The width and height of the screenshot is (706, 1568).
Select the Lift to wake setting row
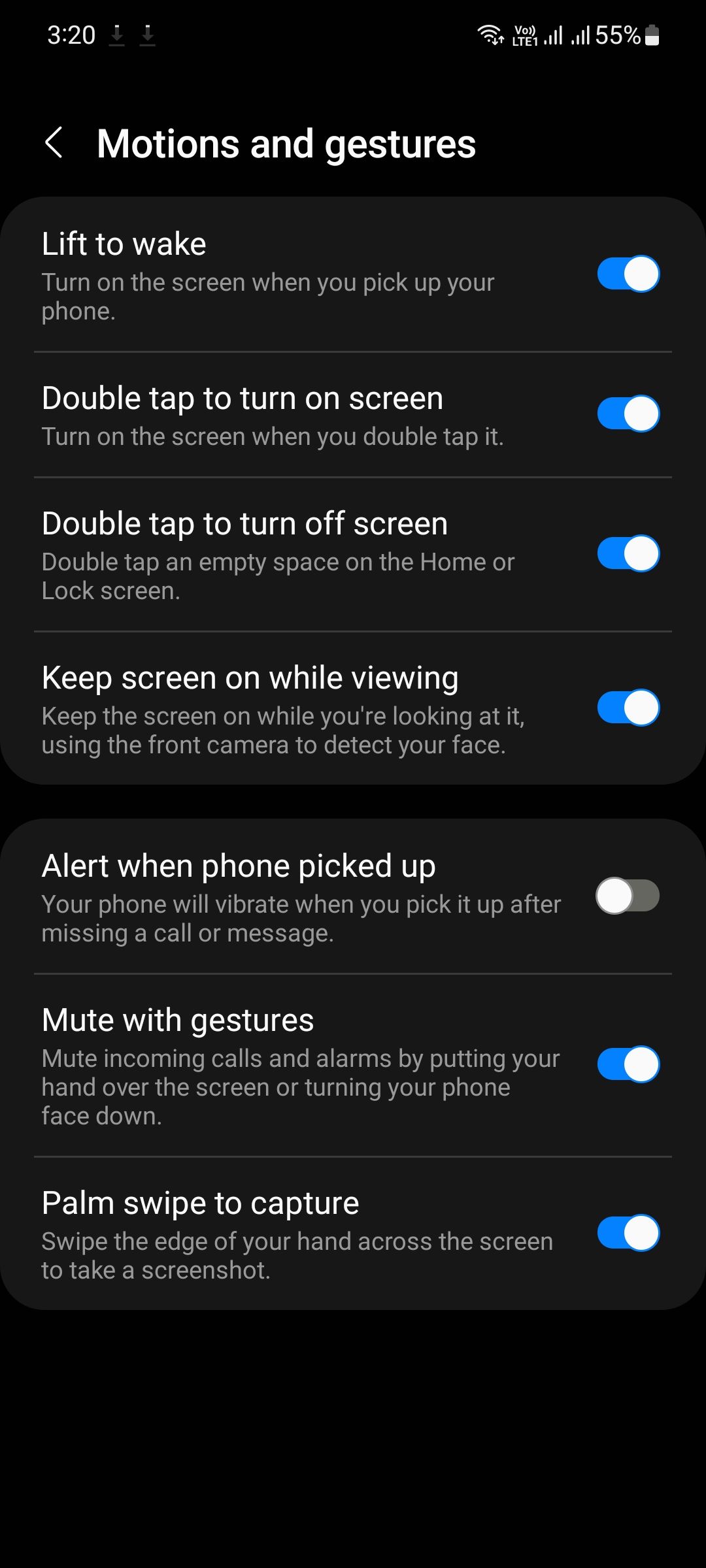261,274
